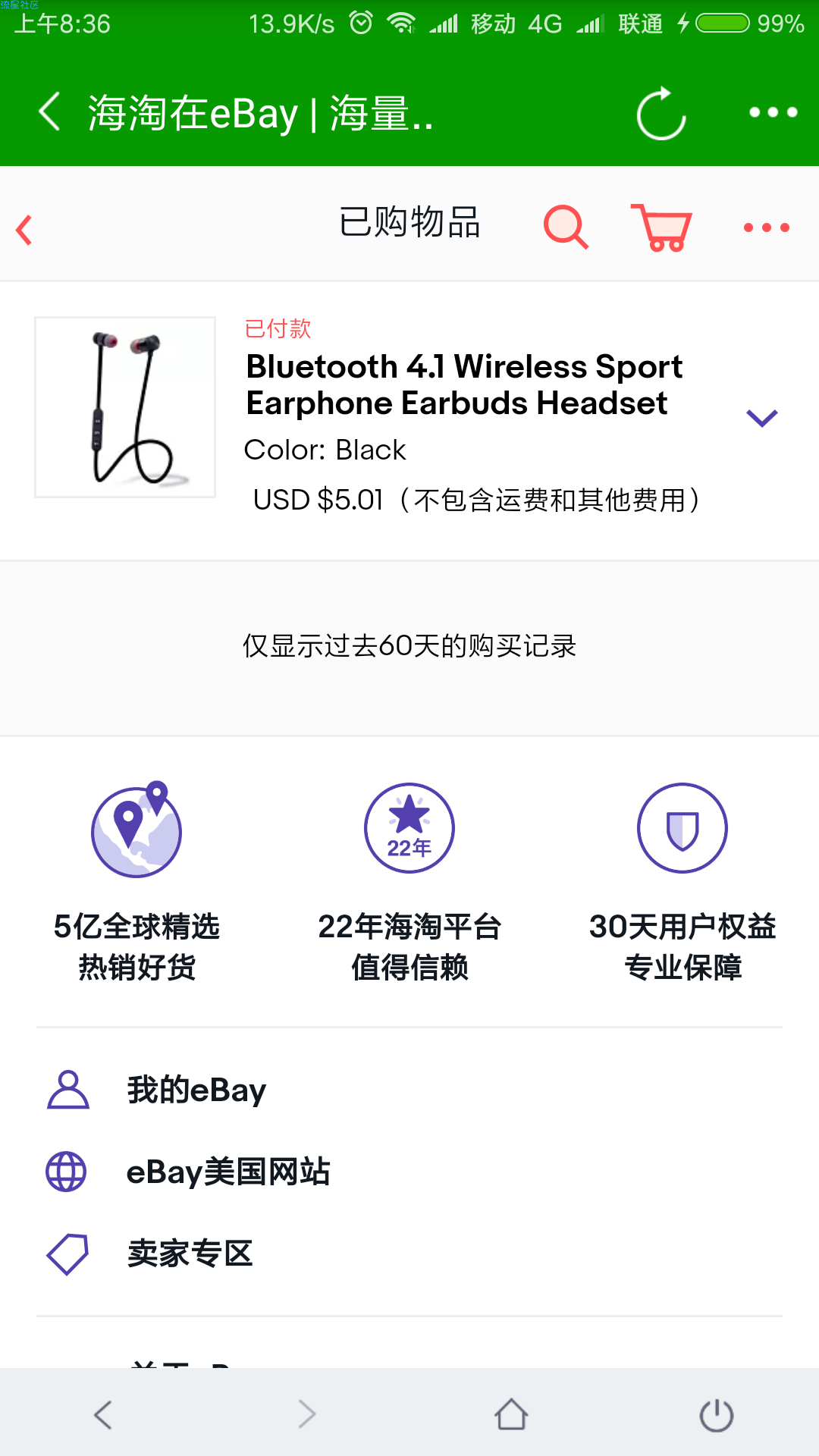The width and height of the screenshot is (819, 1456).
Task: Tap the browser back arrow in bottom bar
Action: coord(103,1414)
